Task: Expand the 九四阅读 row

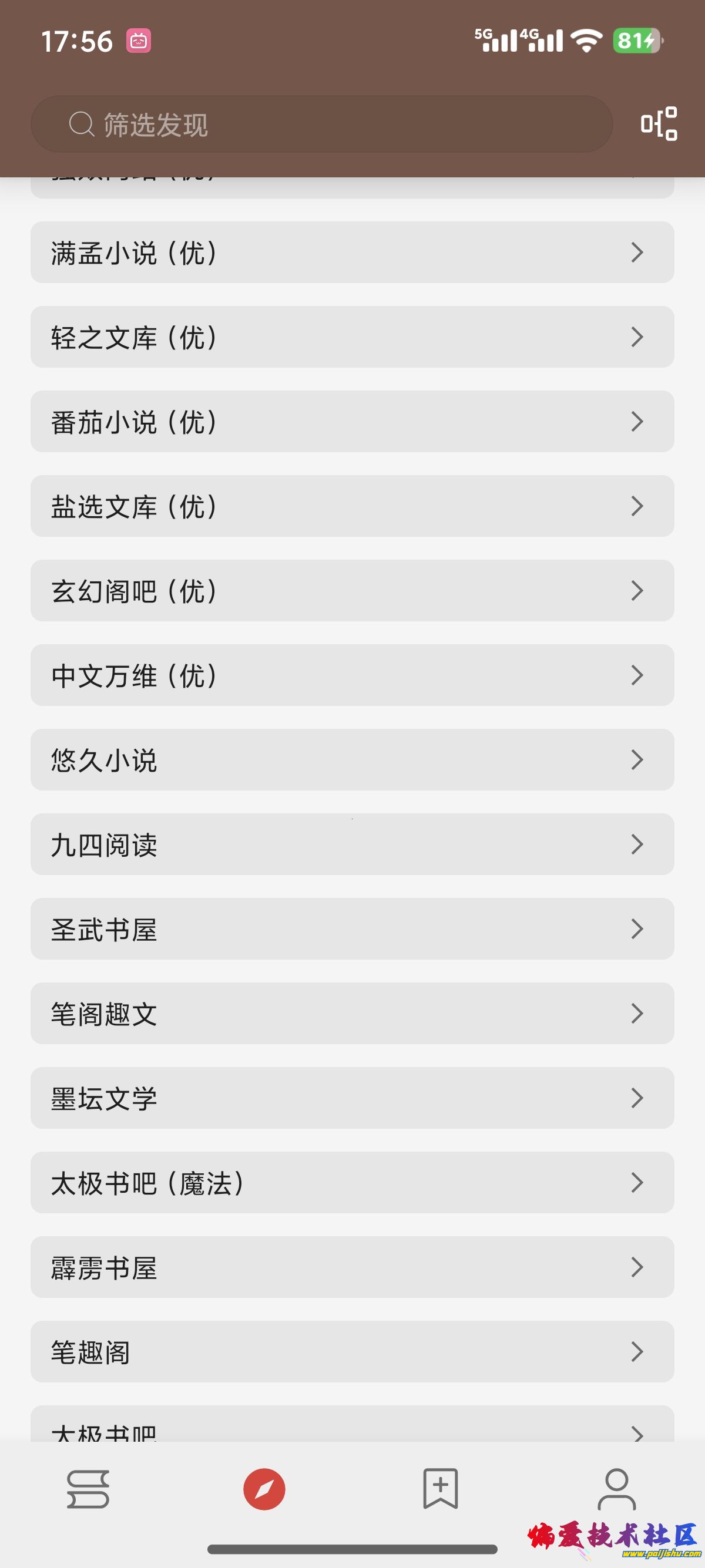Action: tap(352, 845)
